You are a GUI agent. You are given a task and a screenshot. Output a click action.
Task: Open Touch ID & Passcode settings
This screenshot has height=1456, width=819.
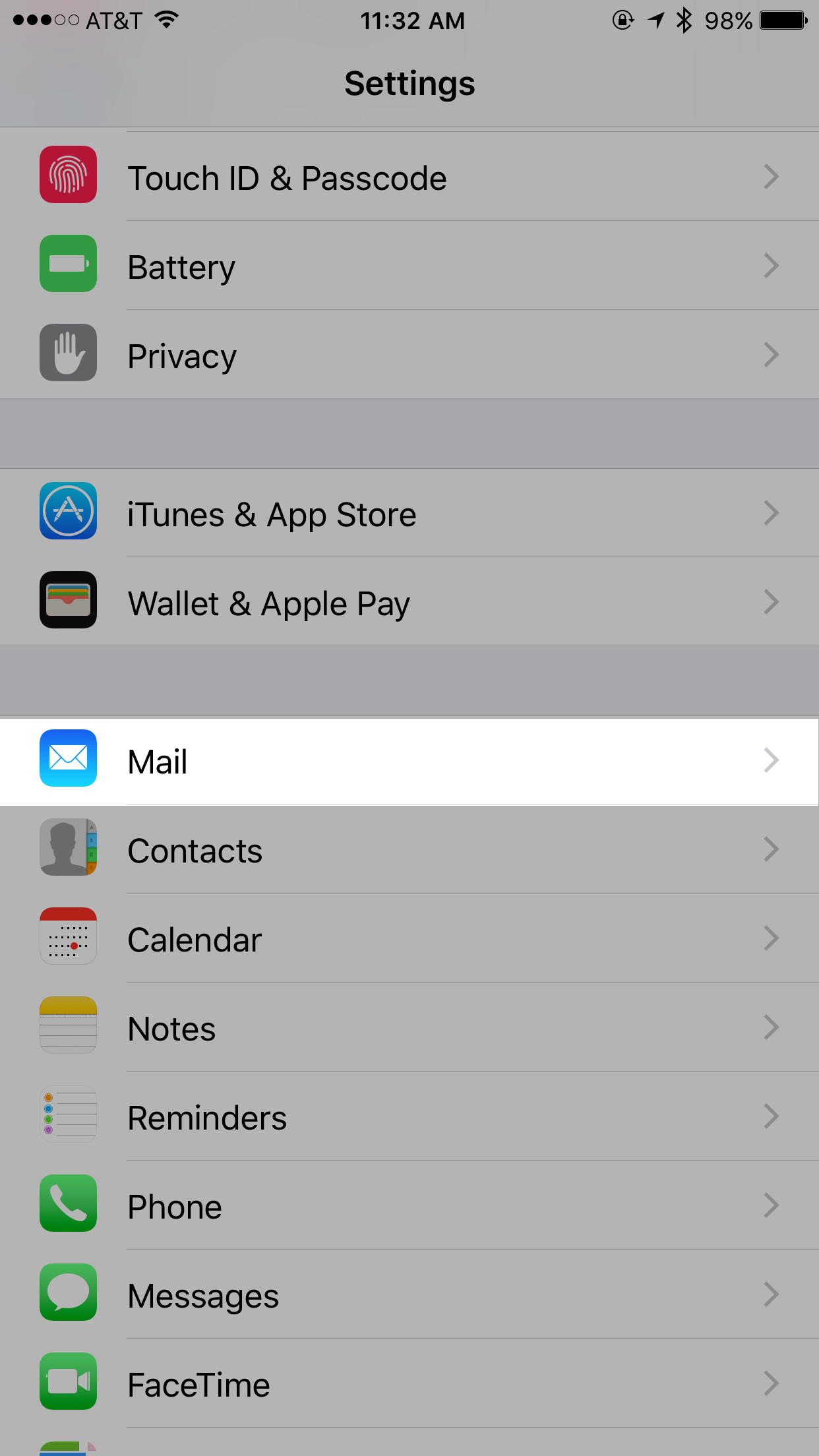409,177
